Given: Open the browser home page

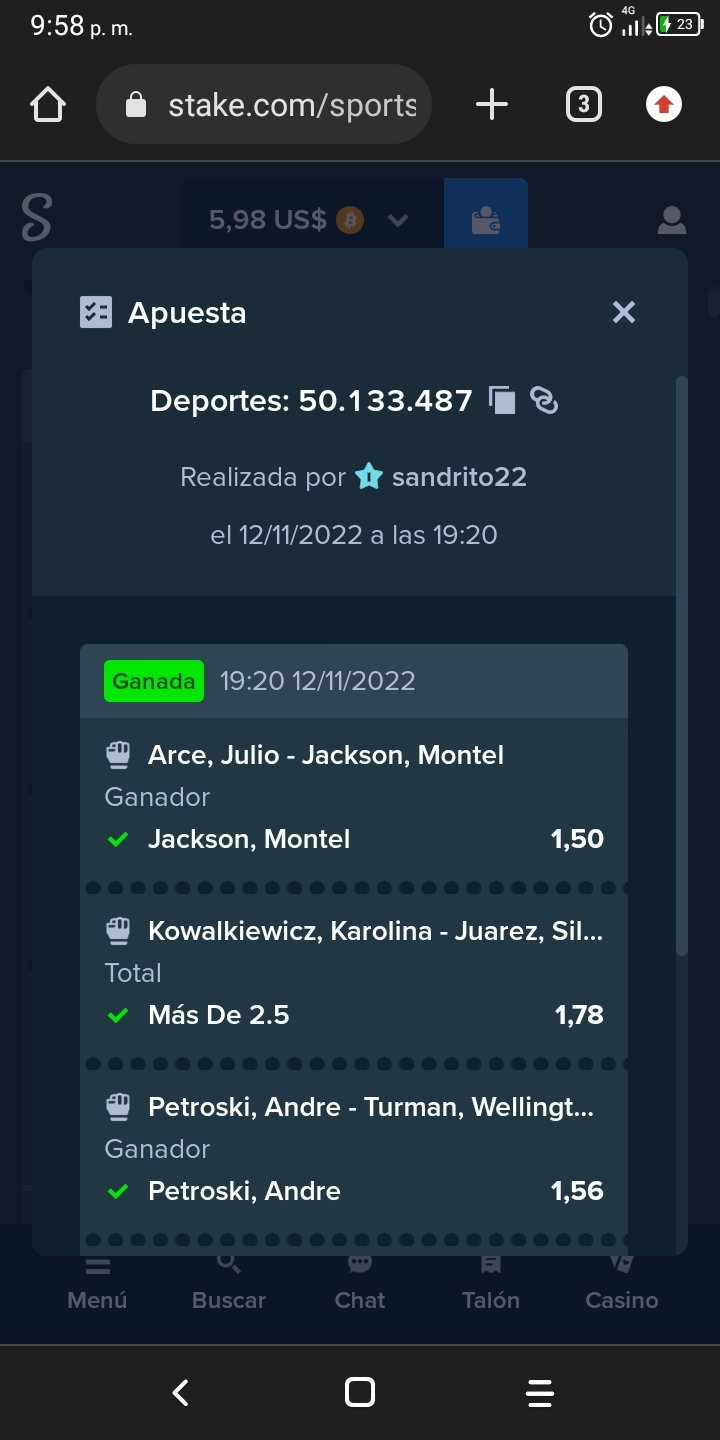Looking at the screenshot, I should pyautogui.click(x=48, y=105).
